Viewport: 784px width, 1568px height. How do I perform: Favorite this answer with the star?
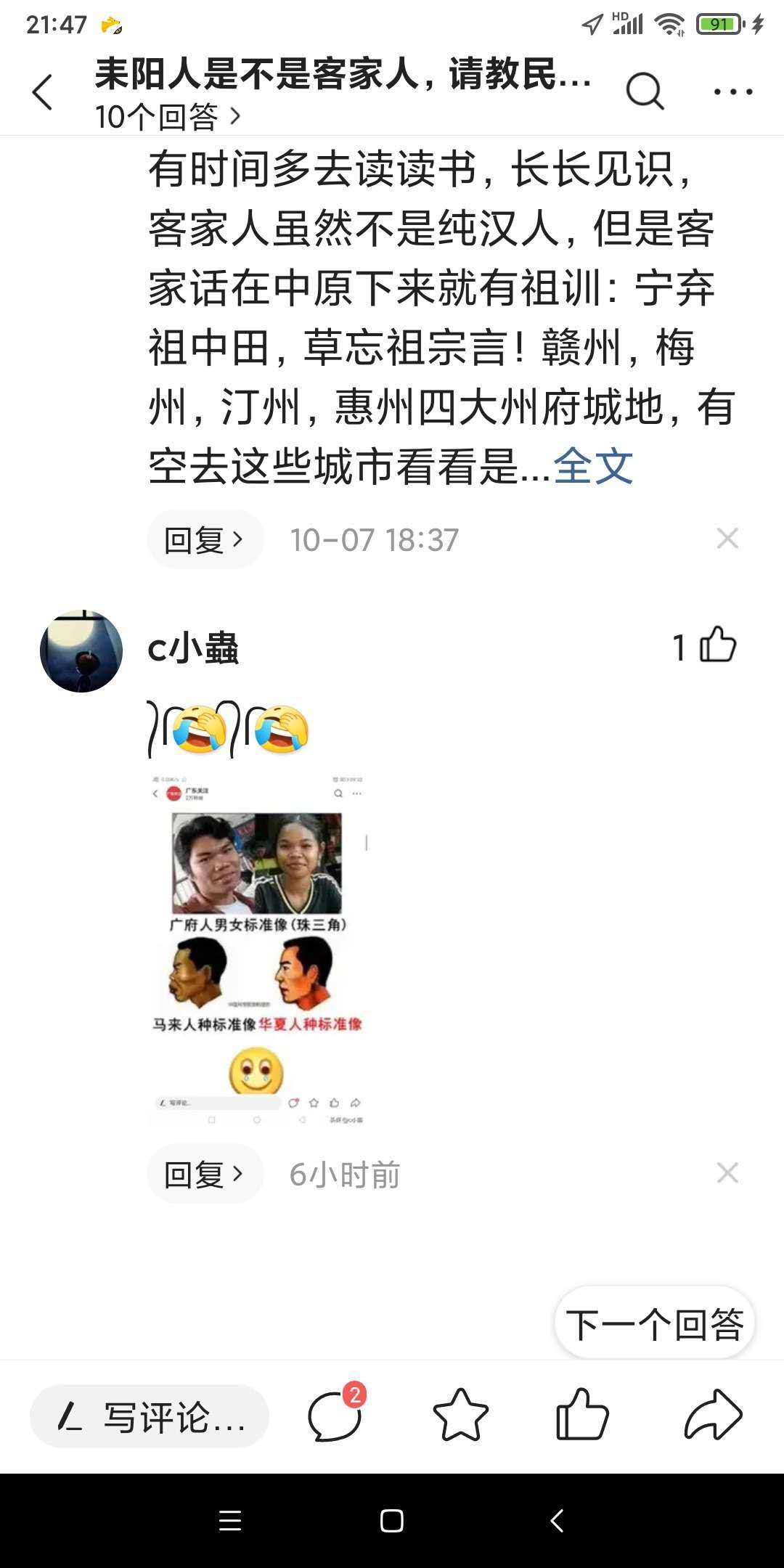(x=460, y=1415)
